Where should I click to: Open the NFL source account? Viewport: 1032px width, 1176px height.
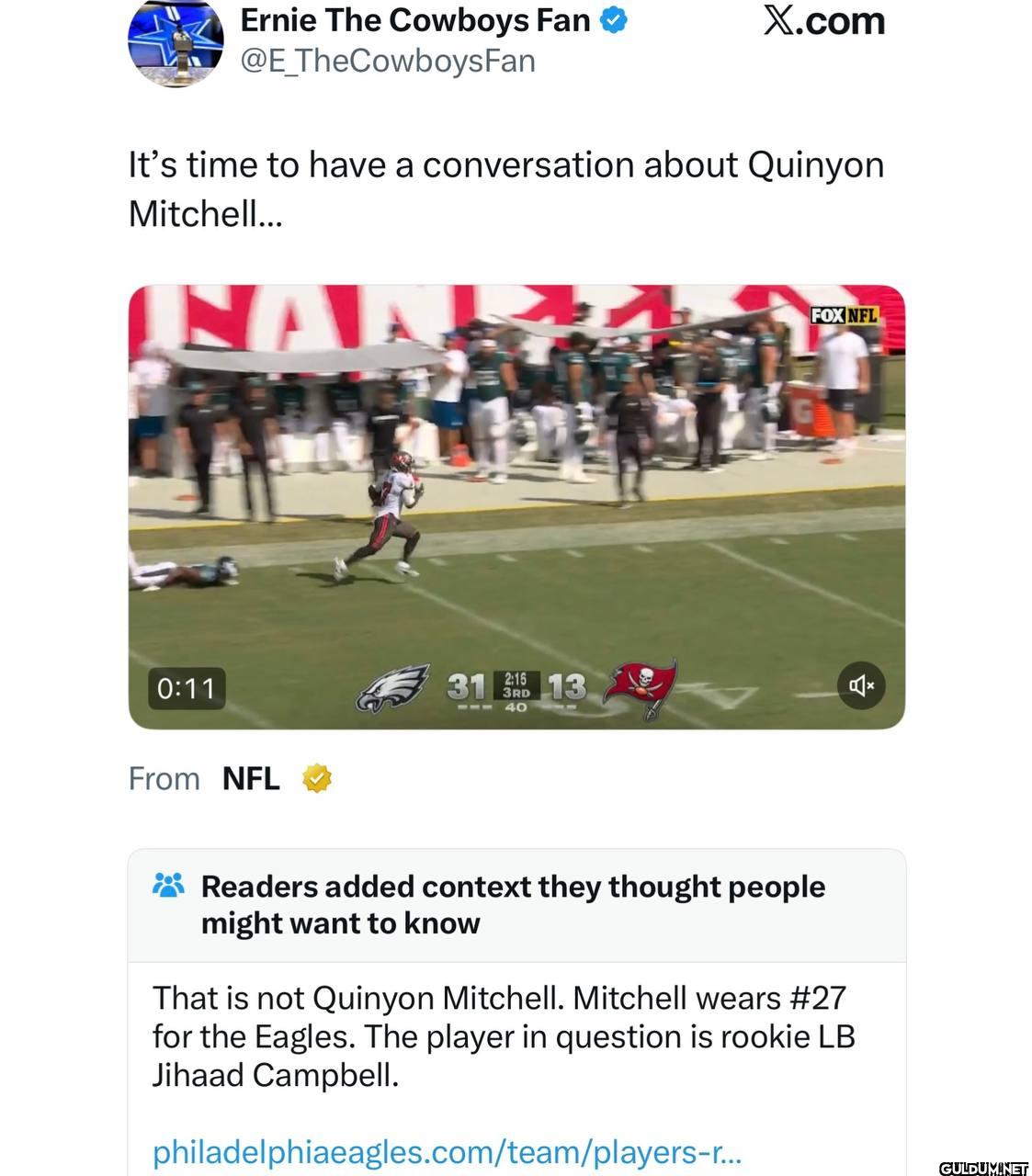coord(251,778)
